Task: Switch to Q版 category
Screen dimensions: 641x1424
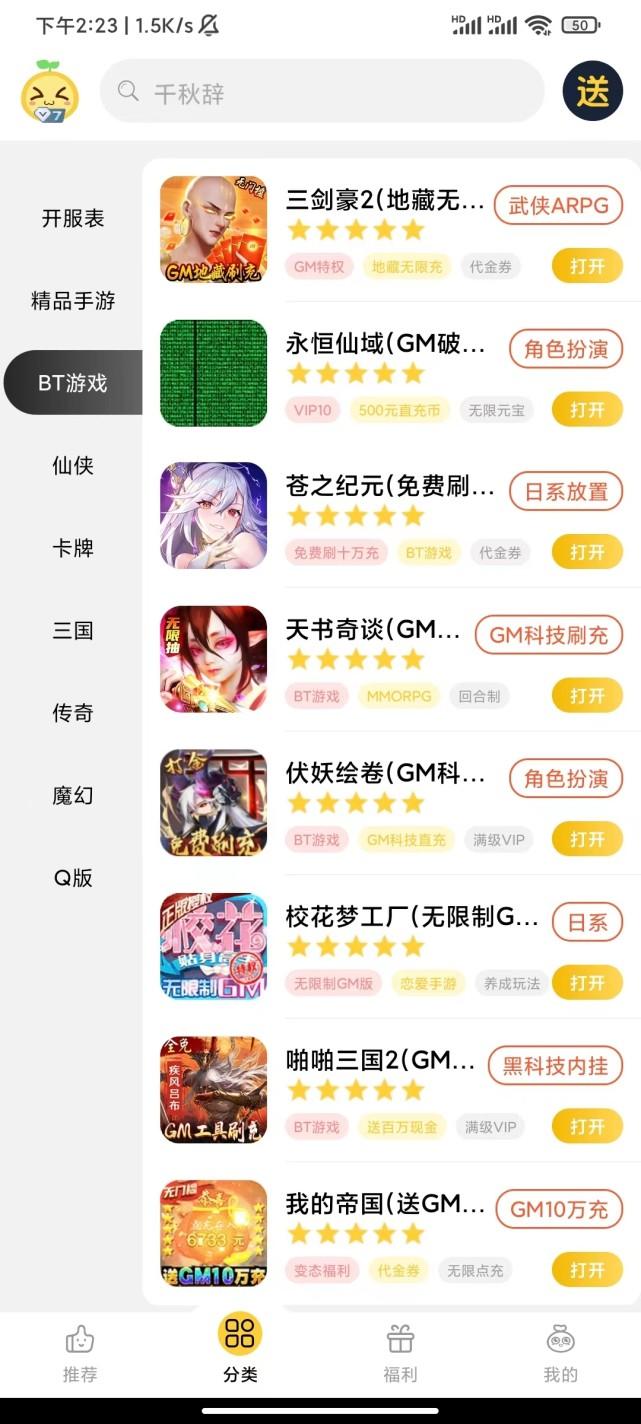Action: (73, 878)
